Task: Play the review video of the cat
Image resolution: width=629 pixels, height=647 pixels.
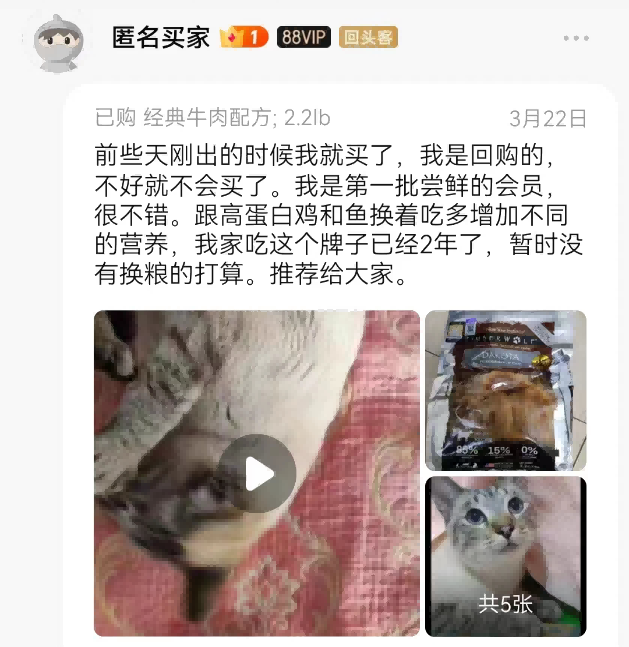Action: [257, 474]
